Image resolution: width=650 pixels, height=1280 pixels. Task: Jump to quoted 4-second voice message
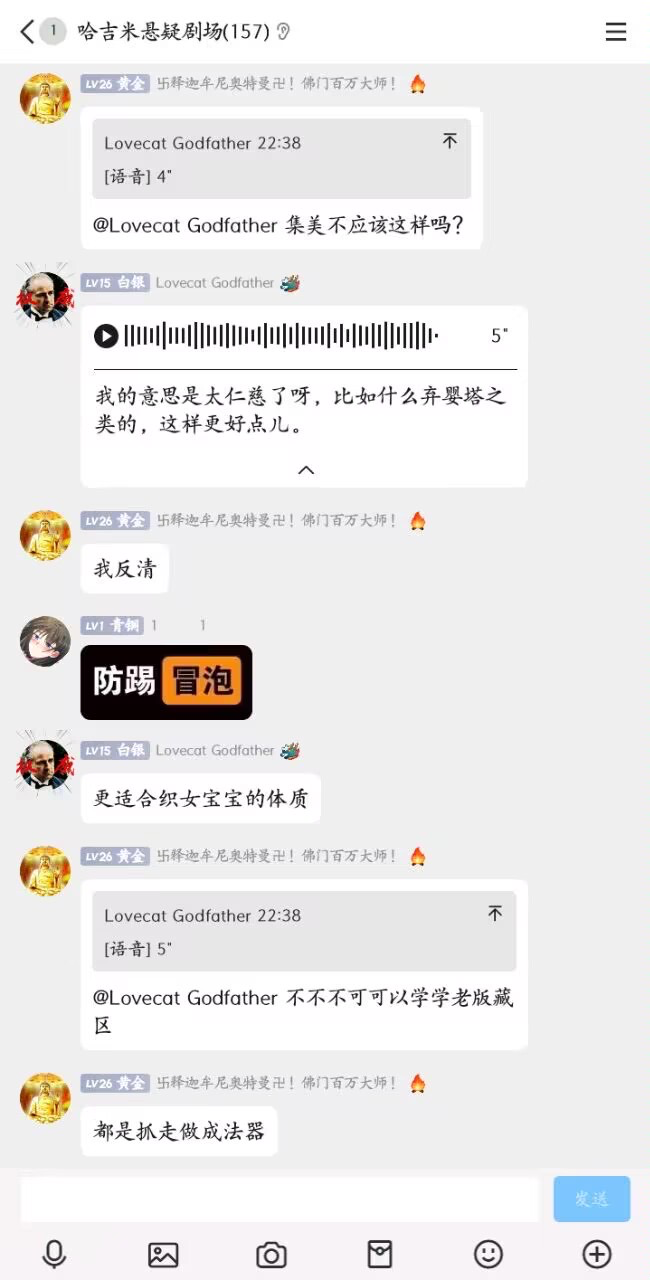pyautogui.click(x=450, y=142)
